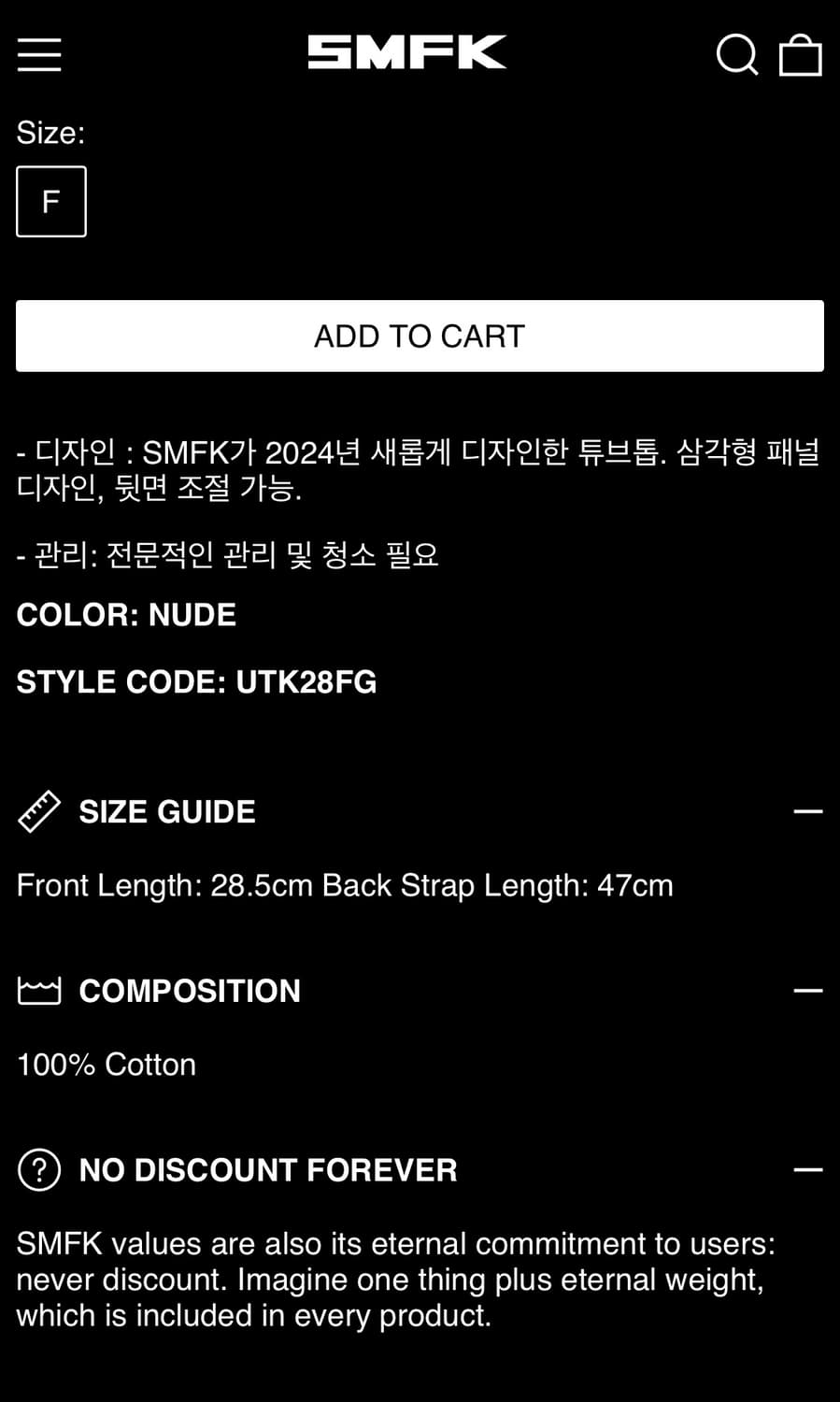The image size is (840, 1402).
Task: Open the hamburger navigation menu
Action: pyautogui.click(x=38, y=54)
